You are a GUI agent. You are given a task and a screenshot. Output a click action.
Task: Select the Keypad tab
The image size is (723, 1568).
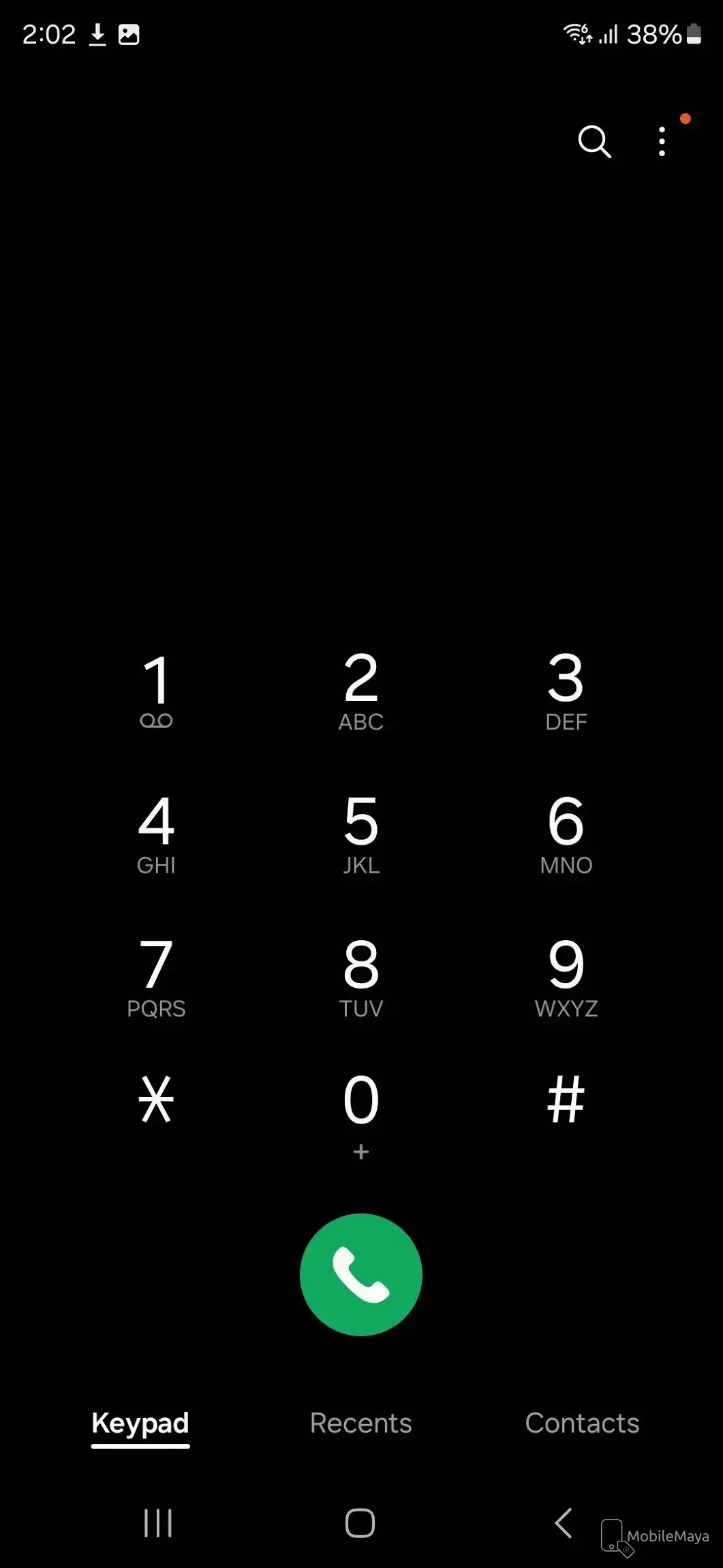point(140,1423)
